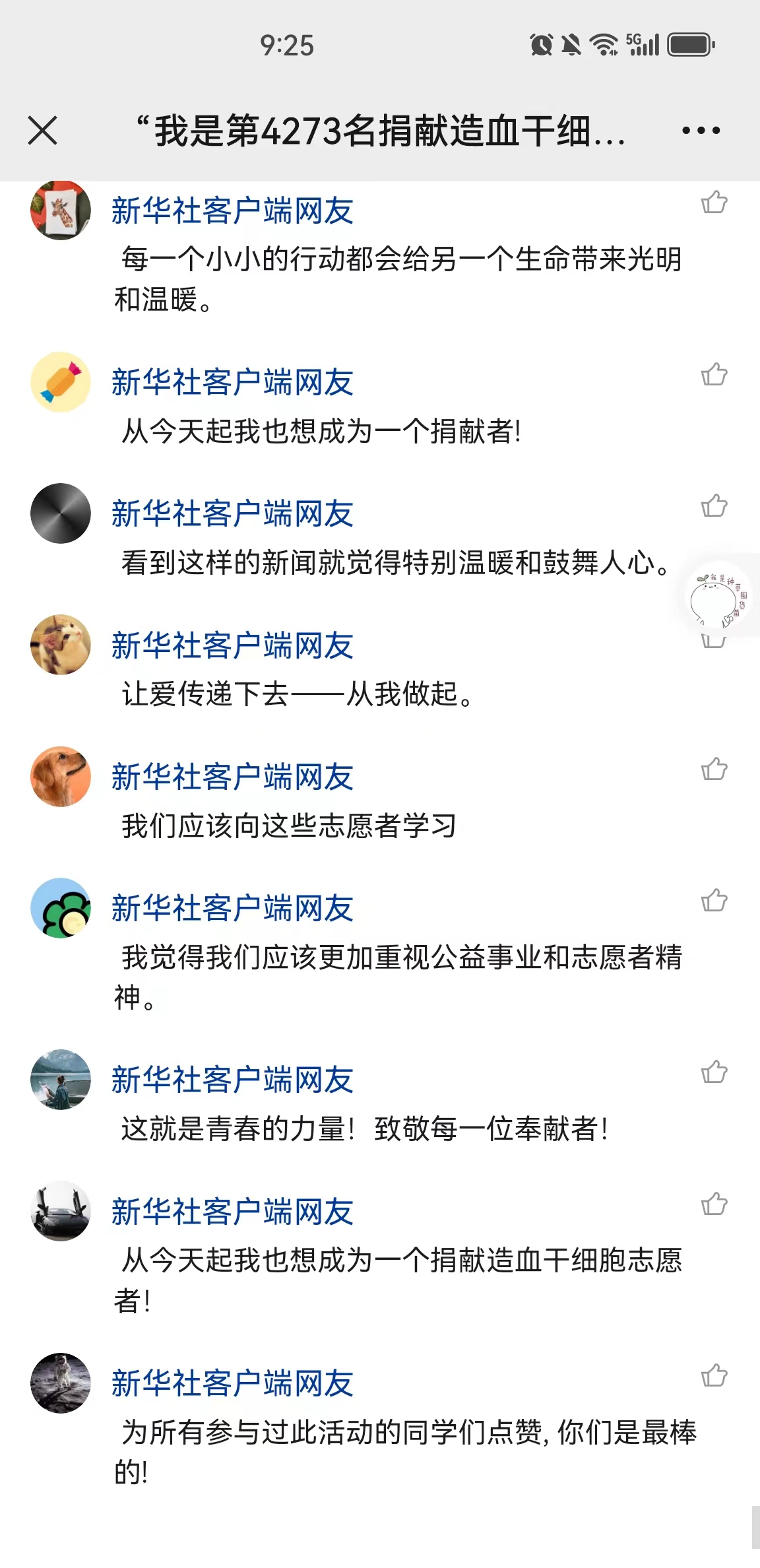Screen dimensions: 760x1568
Task: Open the three-dot overflow menu
Action: 701,131
